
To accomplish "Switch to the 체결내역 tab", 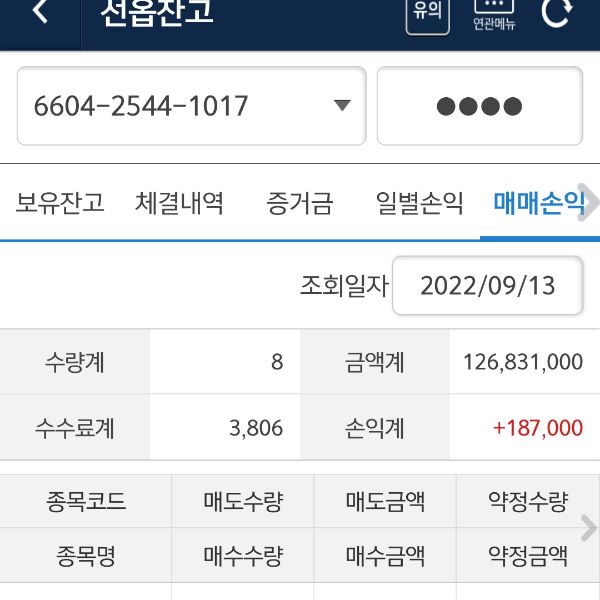I will [180, 204].
